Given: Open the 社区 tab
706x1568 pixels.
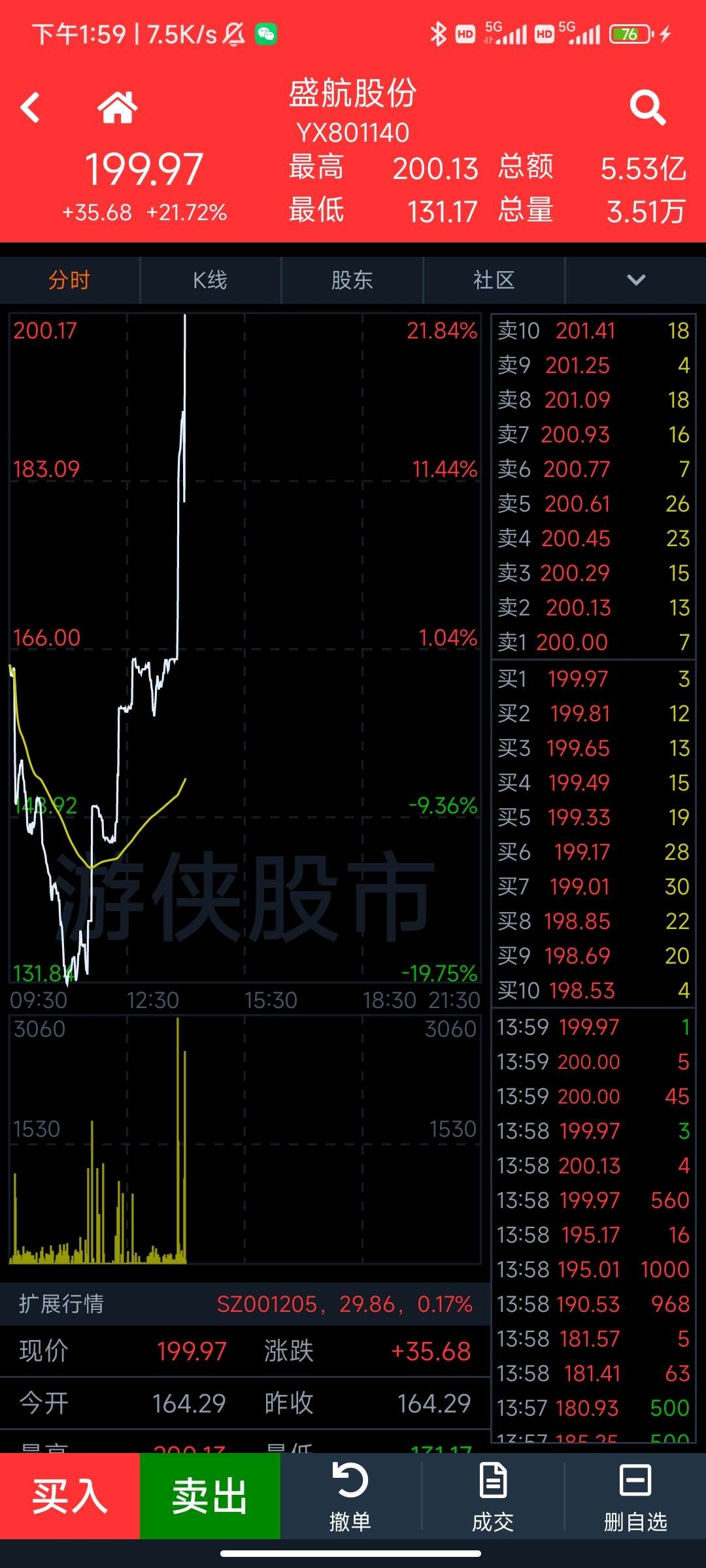Looking at the screenshot, I should pos(494,280).
